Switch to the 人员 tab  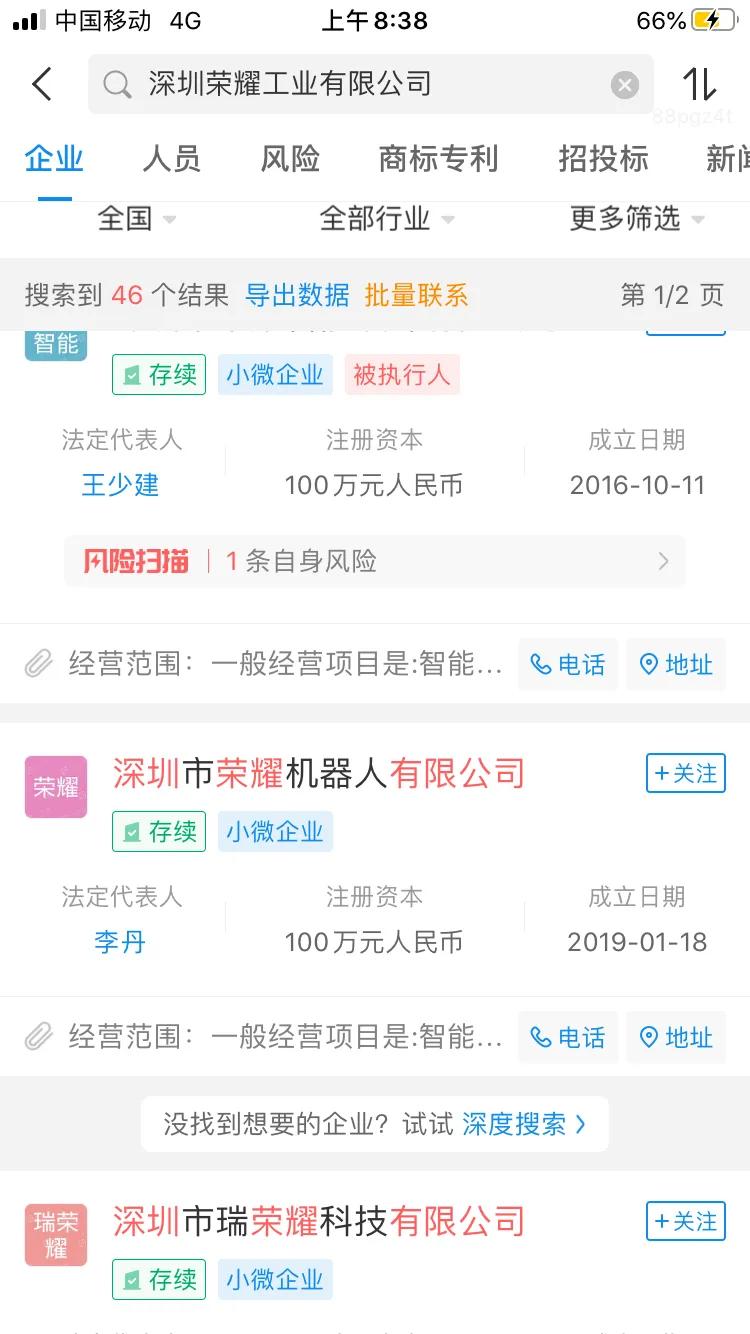click(171, 159)
